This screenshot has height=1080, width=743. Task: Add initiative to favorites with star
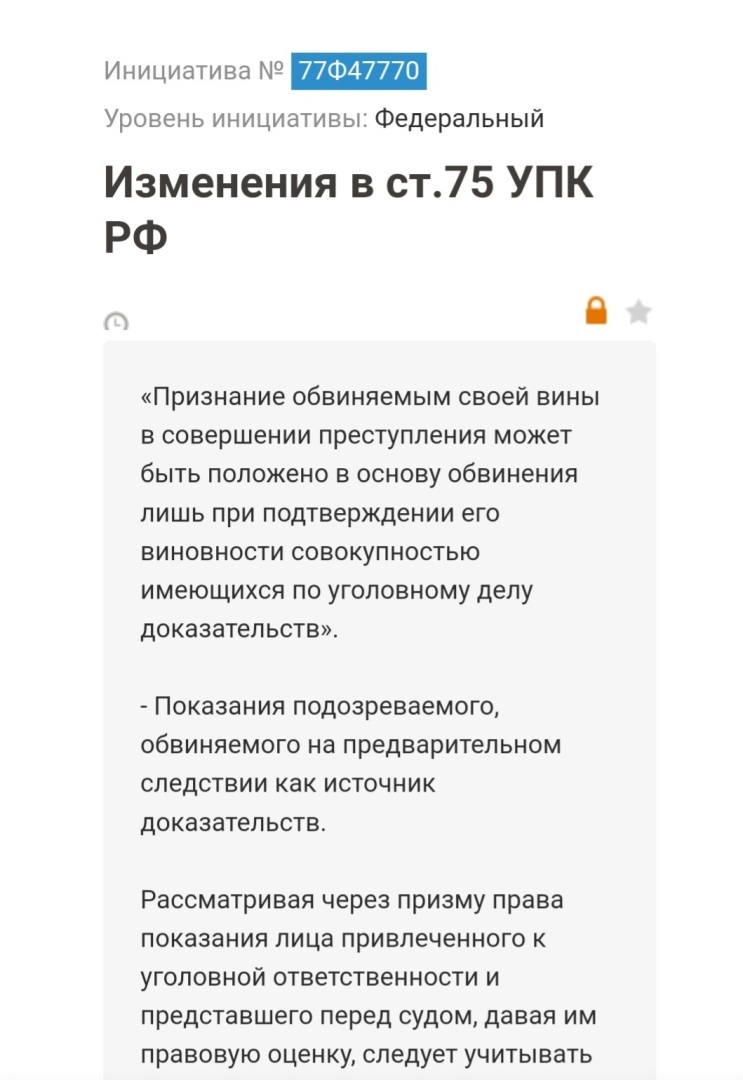pyautogui.click(x=638, y=313)
